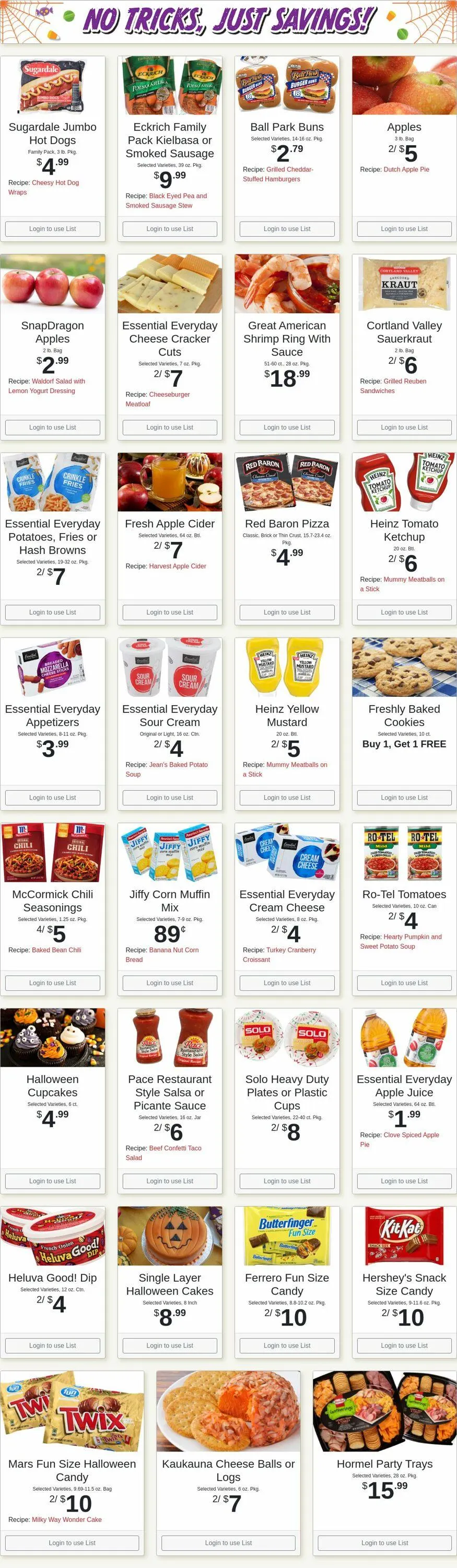Open the Dutch Apple Pie recipe link
Screen dimensions: 457x1568
tap(406, 170)
